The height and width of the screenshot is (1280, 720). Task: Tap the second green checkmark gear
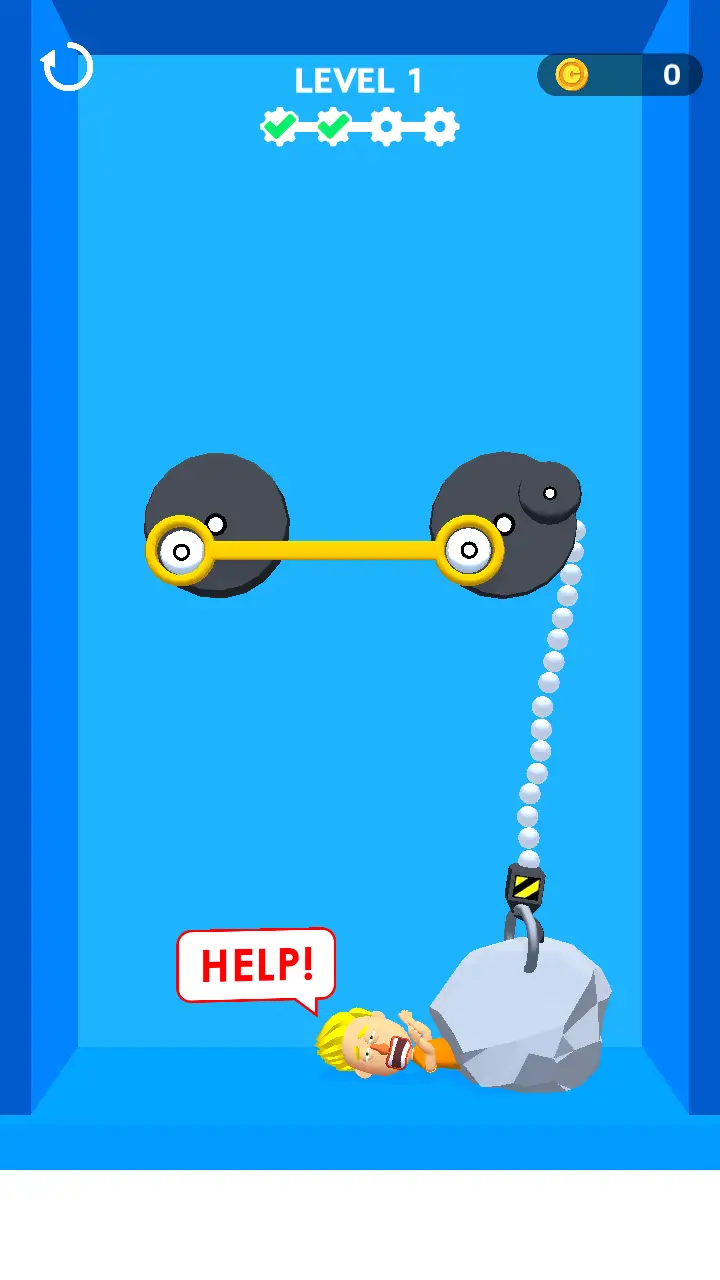point(331,126)
